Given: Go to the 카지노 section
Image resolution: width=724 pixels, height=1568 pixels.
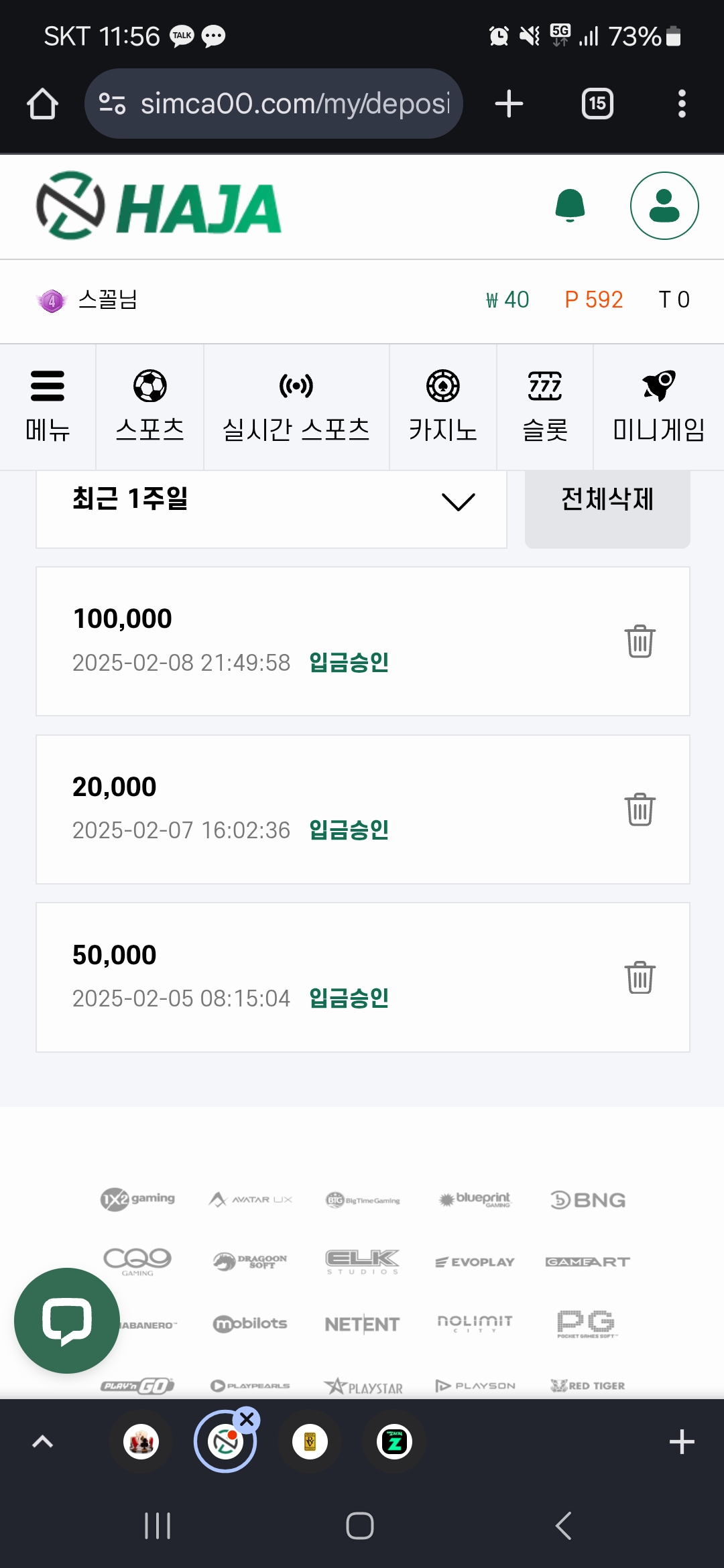Looking at the screenshot, I should tap(443, 407).
